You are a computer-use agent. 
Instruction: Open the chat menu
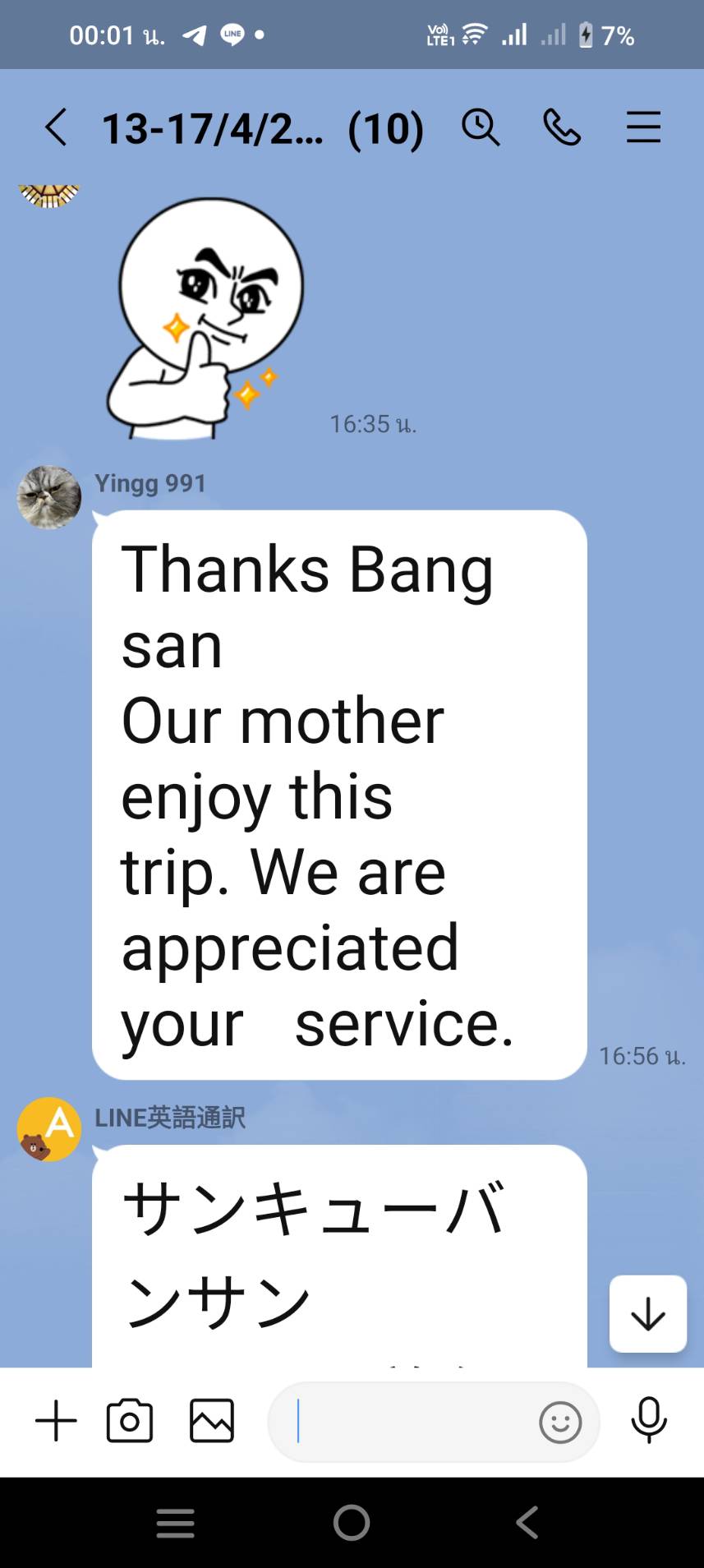click(x=643, y=127)
